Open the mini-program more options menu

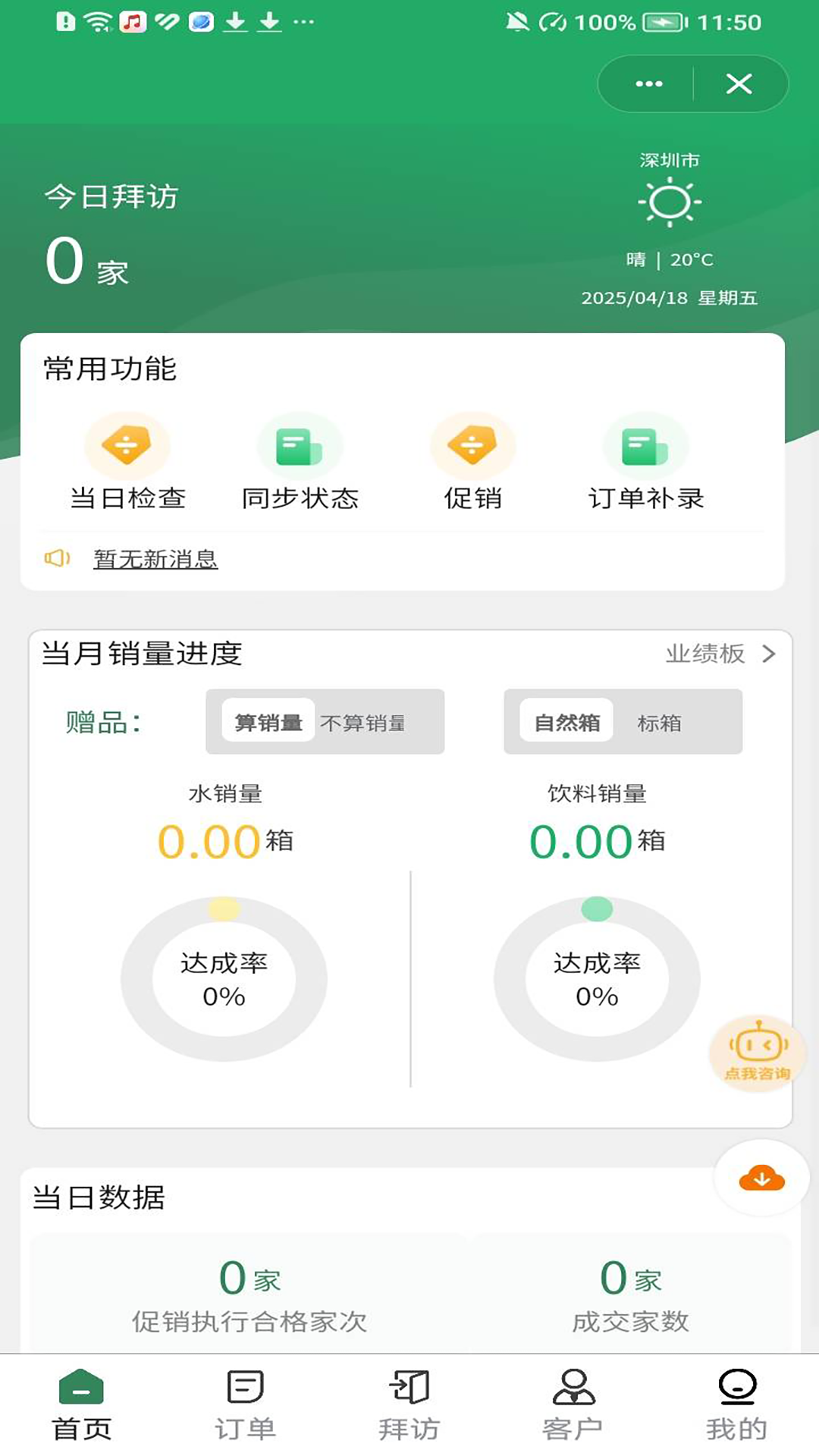648,83
